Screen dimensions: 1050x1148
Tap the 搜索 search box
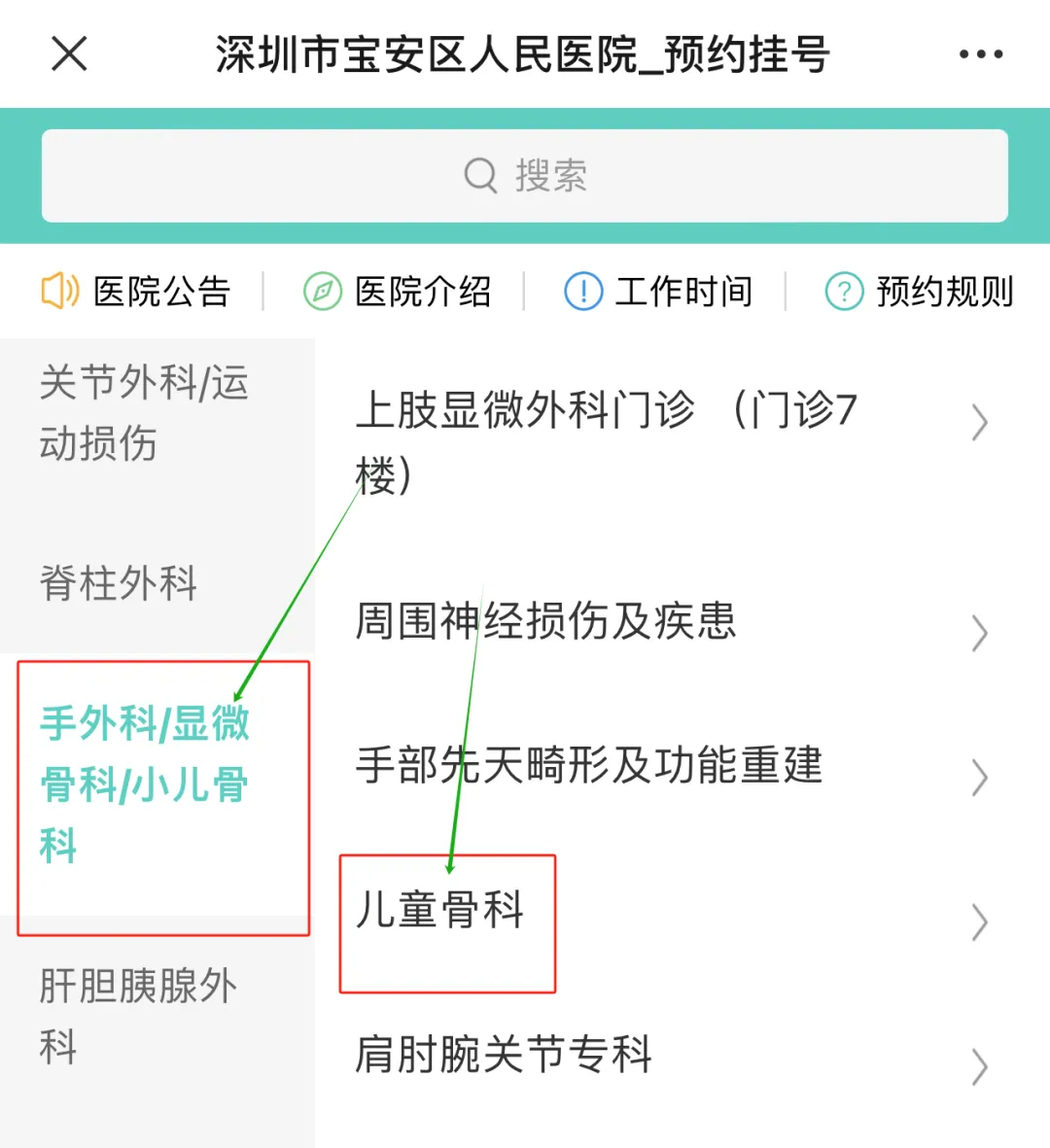[525, 176]
